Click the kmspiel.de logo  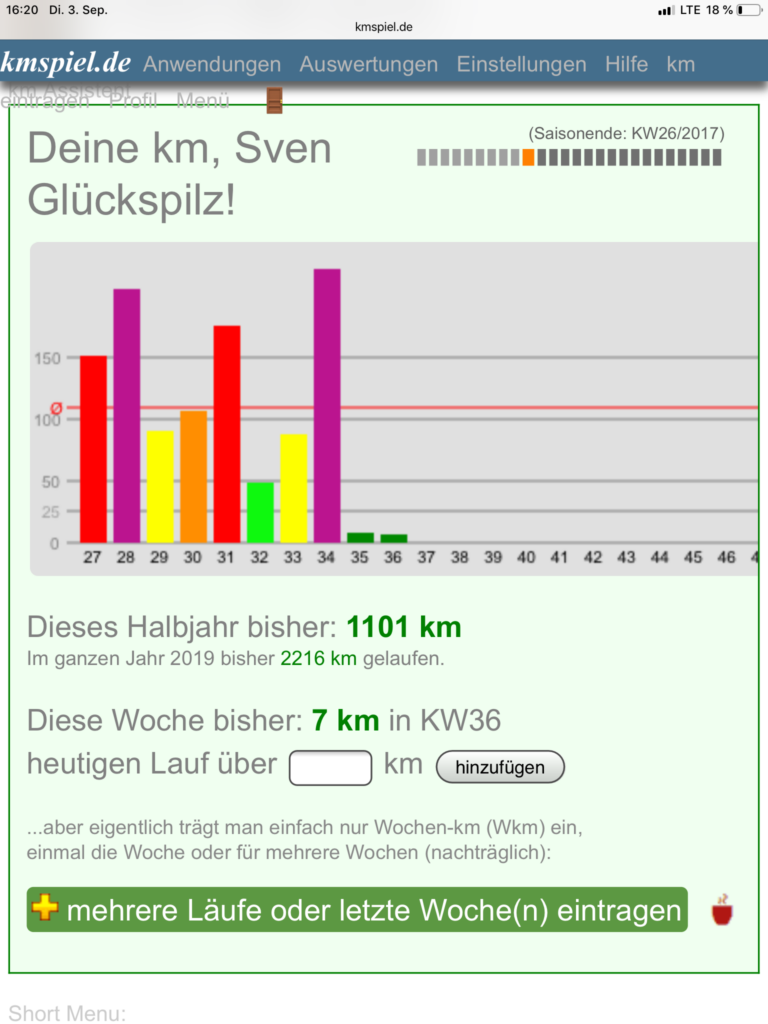pyautogui.click(x=64, y=62)
